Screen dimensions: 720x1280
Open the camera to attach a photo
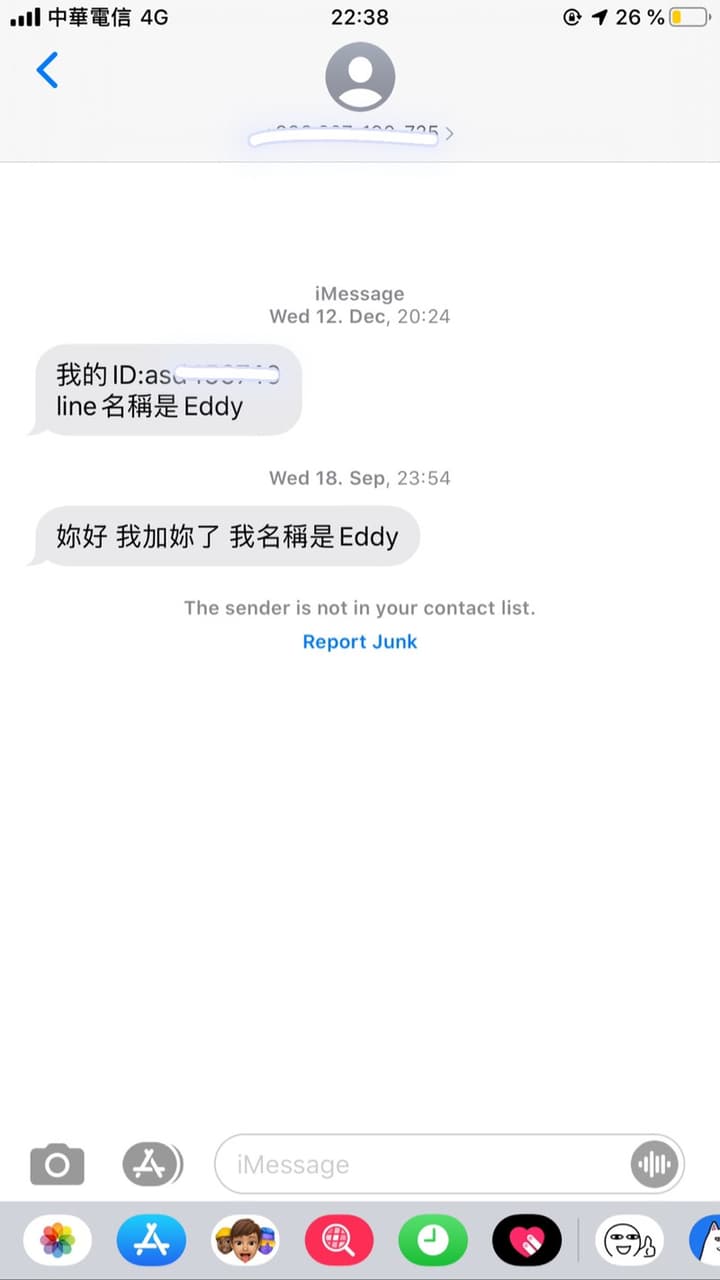click(x=57, y=1164)
